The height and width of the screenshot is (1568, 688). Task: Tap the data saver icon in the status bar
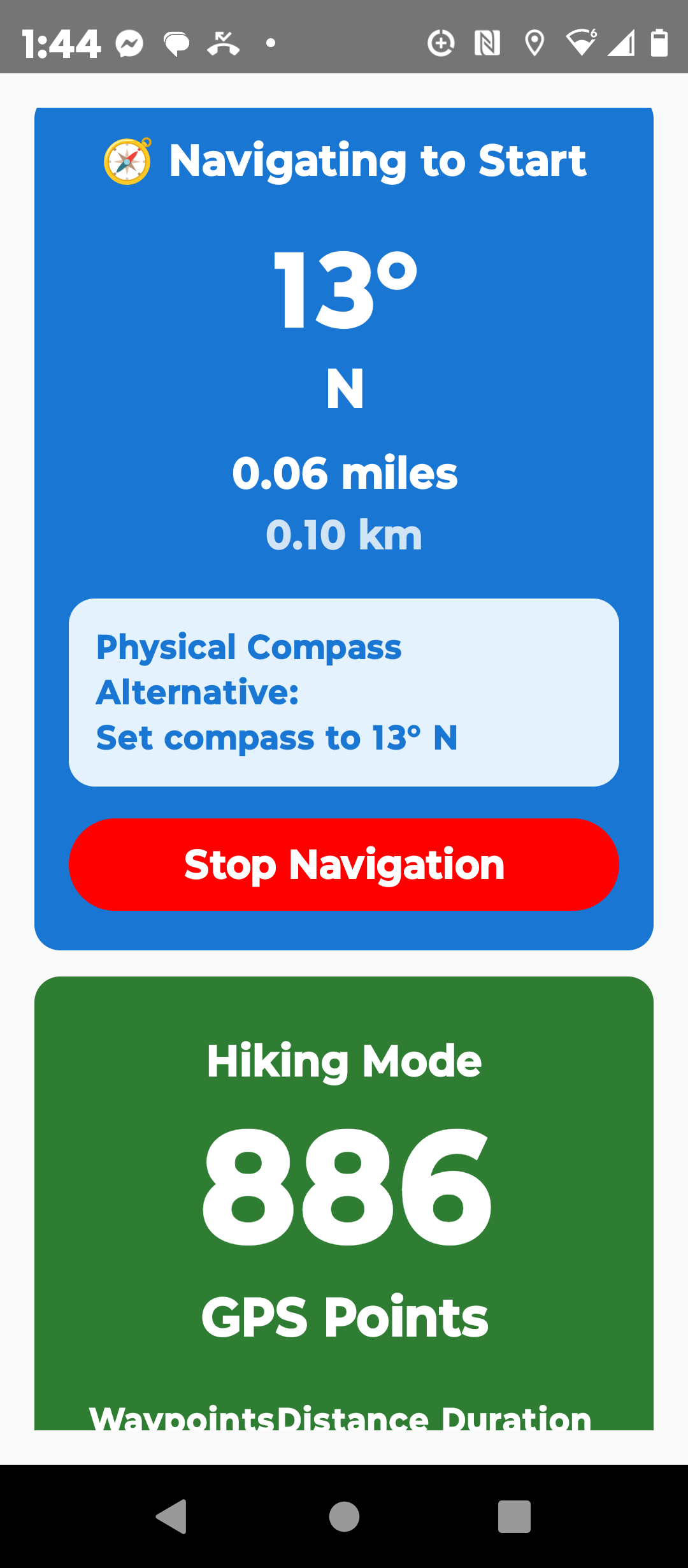coord(441,42)
